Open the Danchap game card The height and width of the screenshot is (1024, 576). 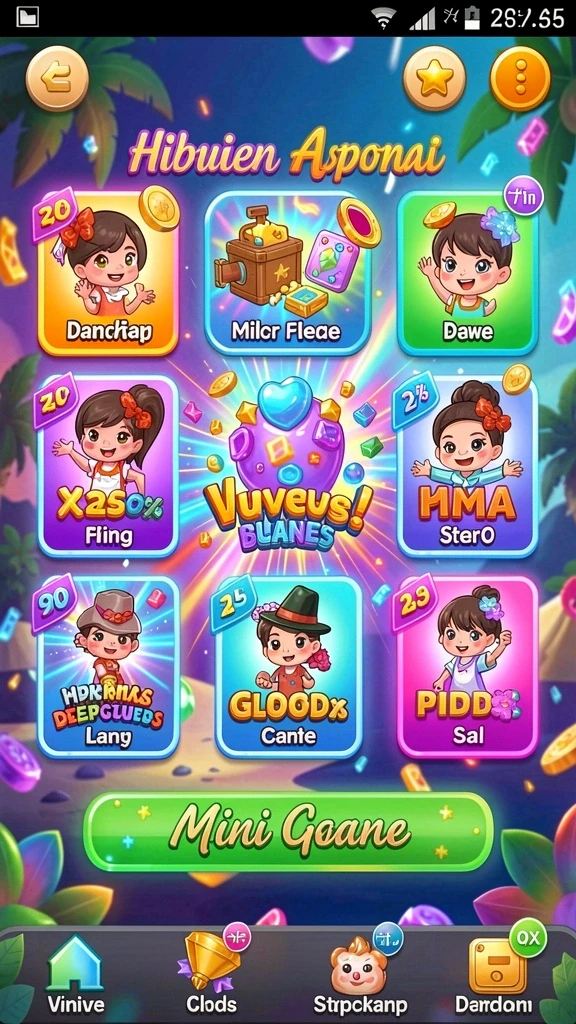(108, 274)
